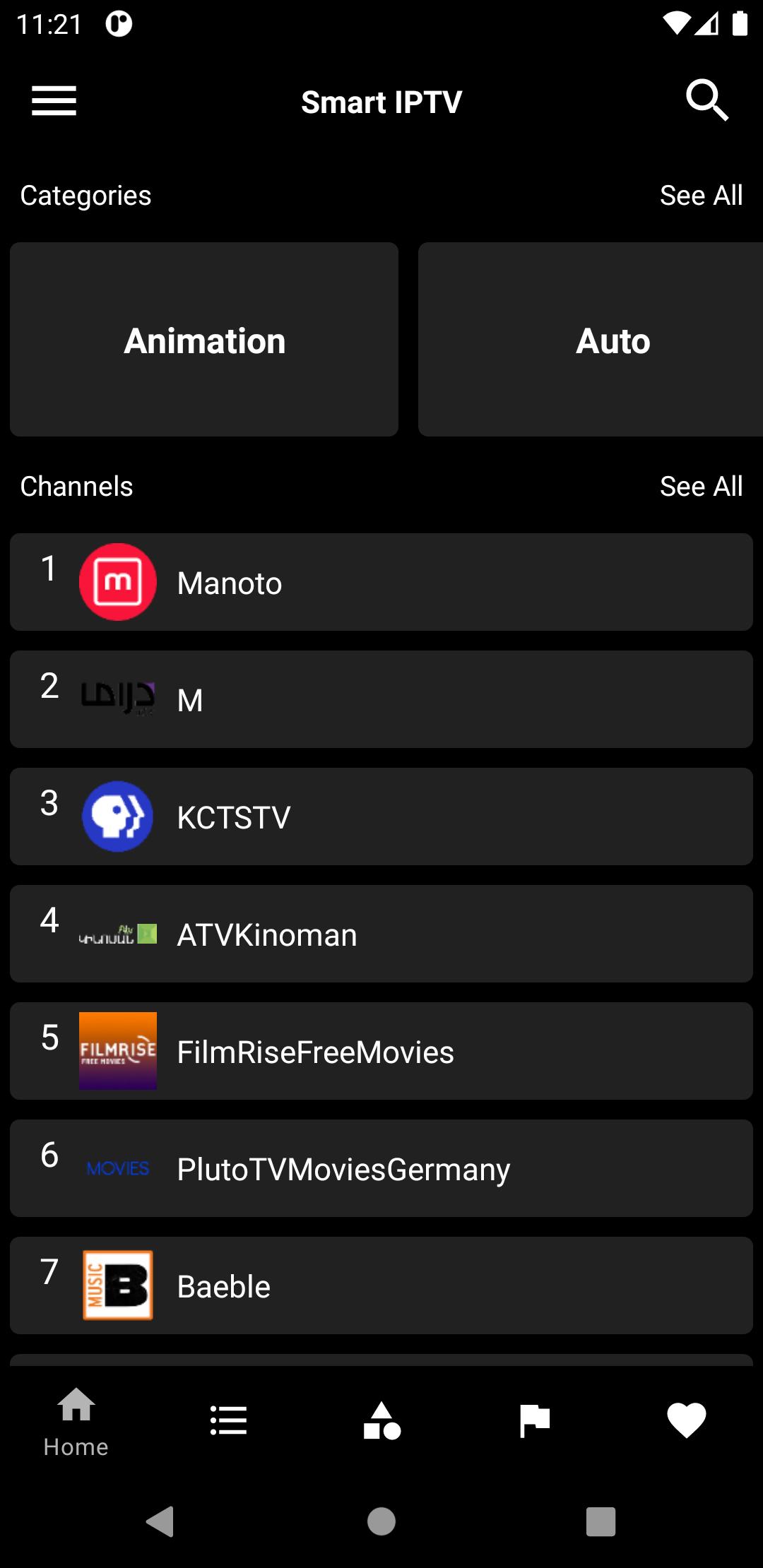Open the Animation category
The width and height of the screenshot is (763, 1568).
(x=204, y=340)
